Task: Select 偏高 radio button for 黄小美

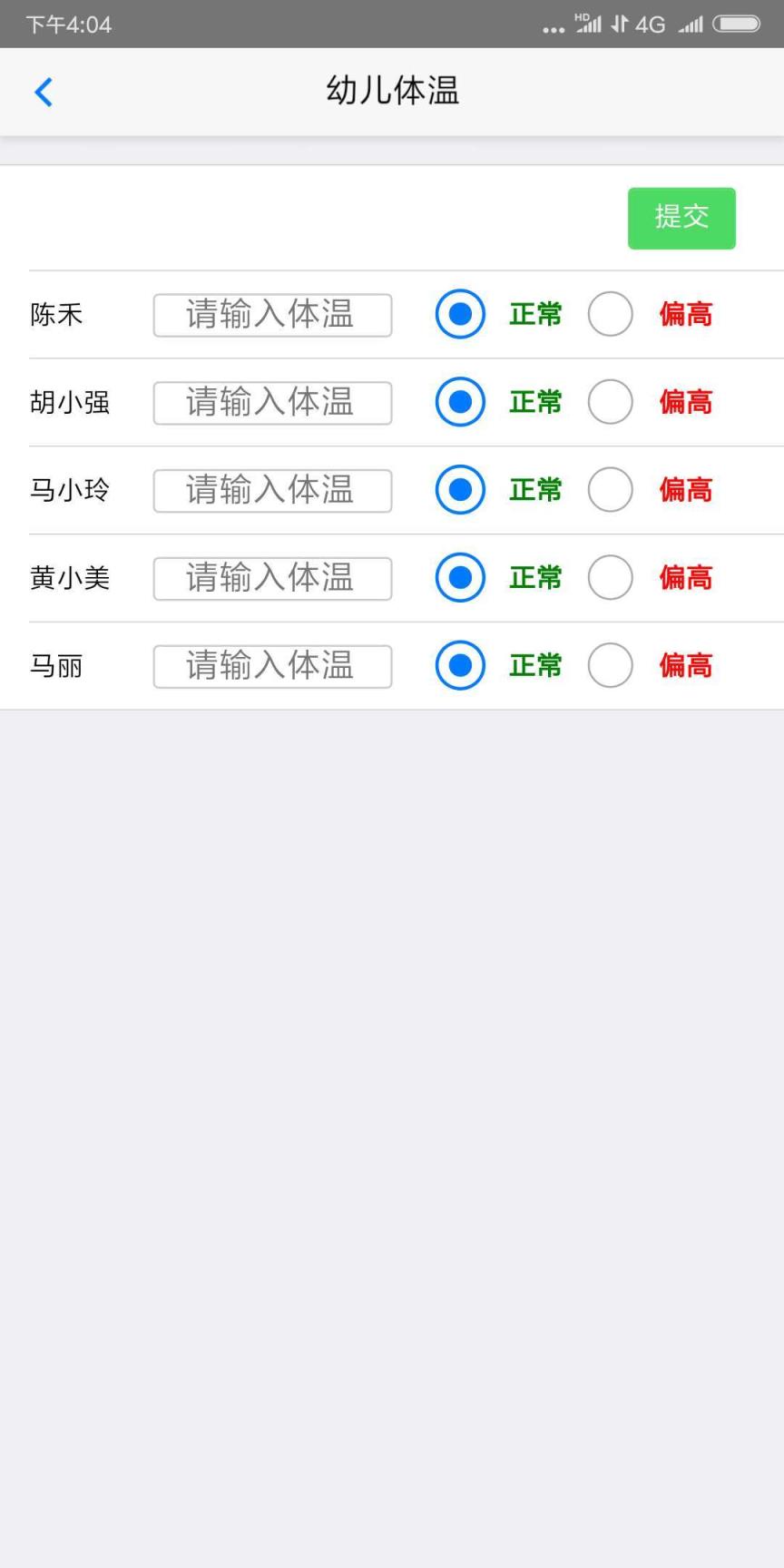Action: (x=610, y=577)
